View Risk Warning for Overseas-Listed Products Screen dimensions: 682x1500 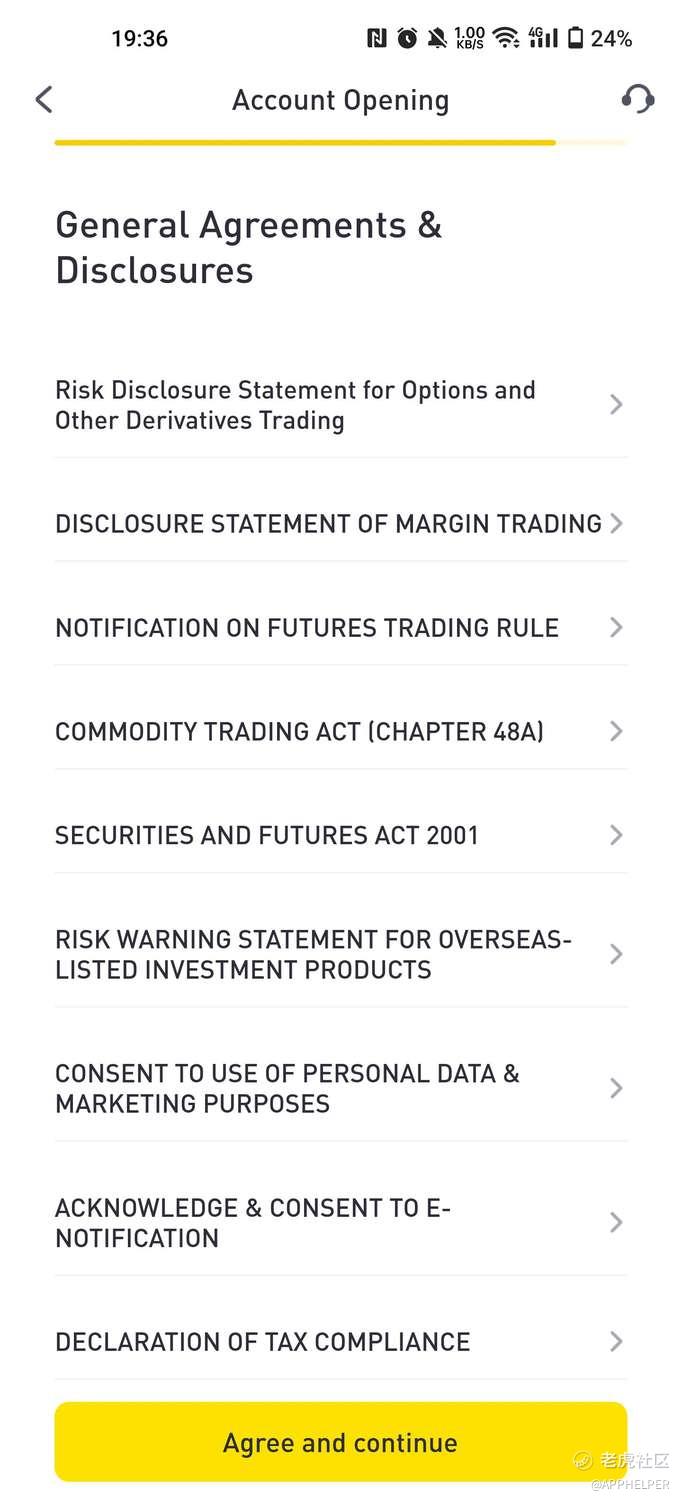[x=340, y=955]
